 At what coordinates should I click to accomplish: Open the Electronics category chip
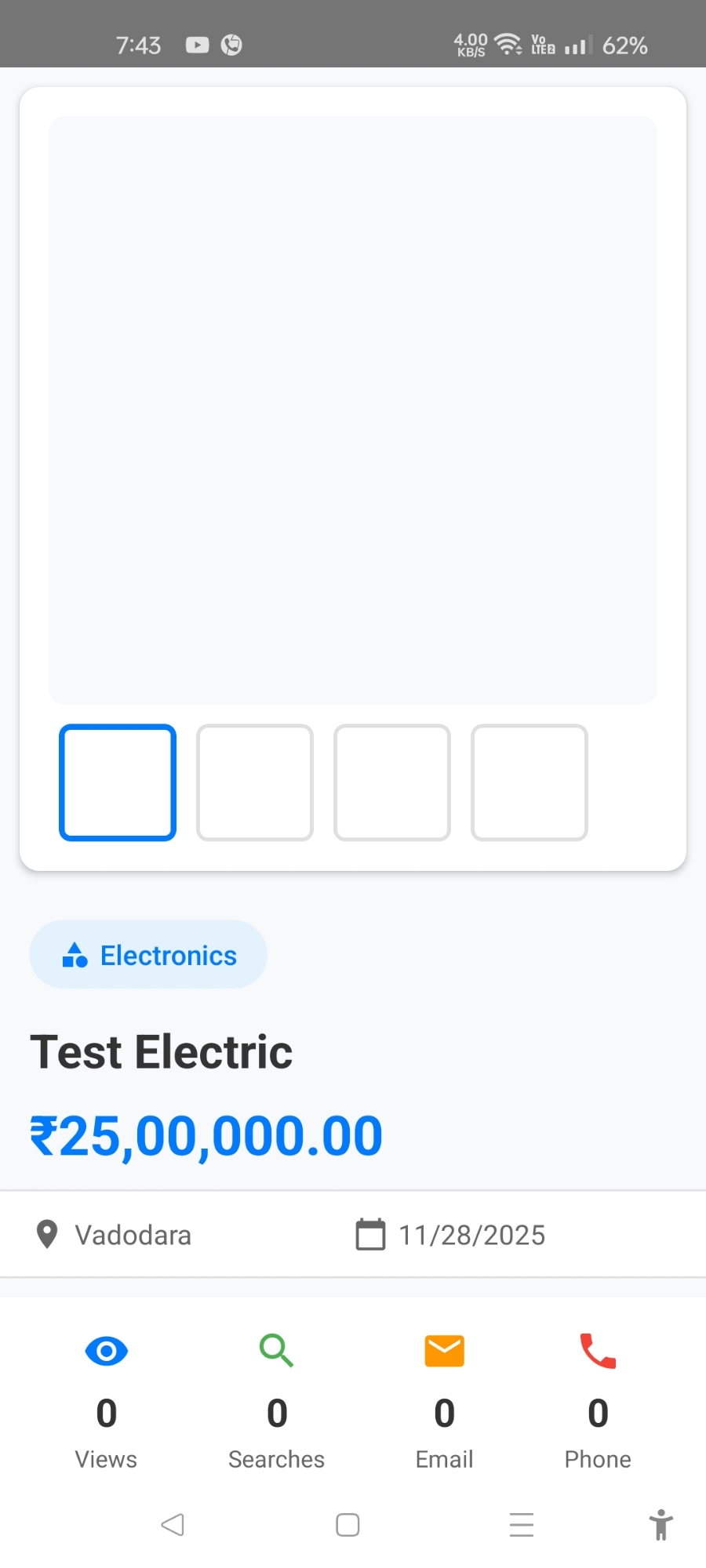(148, 954)
